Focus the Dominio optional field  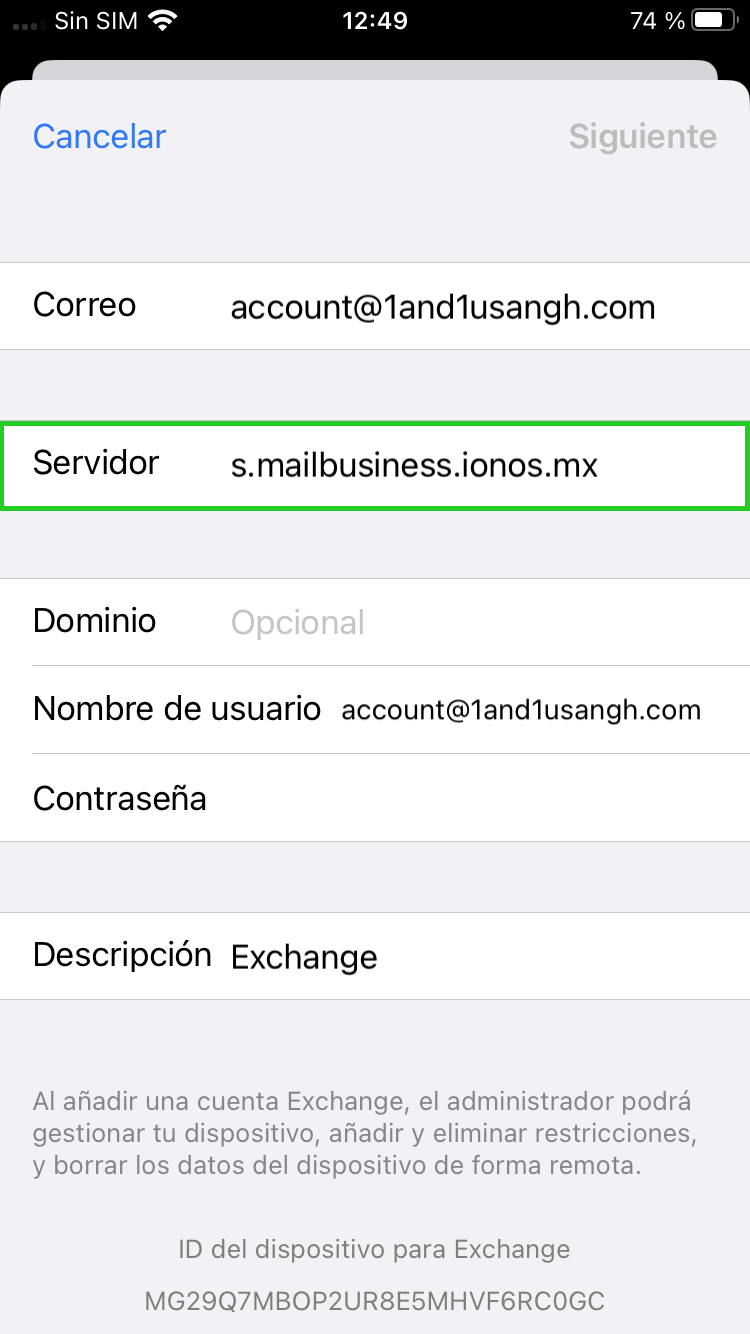click(x=375, y=622)
